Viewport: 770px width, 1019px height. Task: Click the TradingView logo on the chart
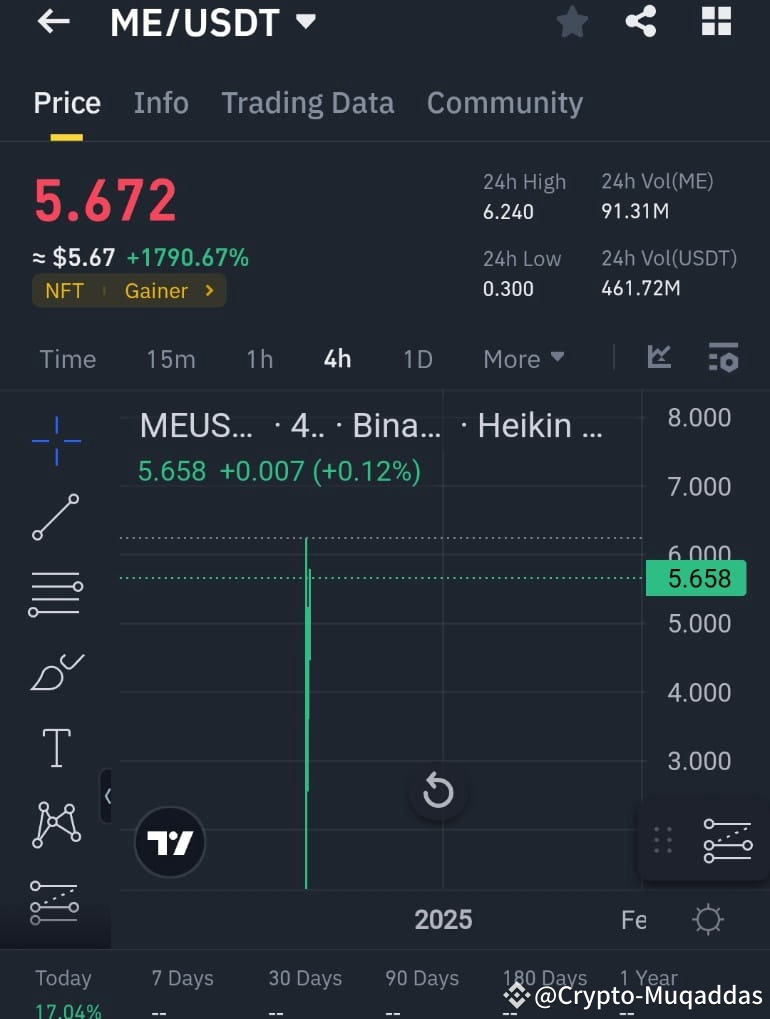tap(170, 841)
